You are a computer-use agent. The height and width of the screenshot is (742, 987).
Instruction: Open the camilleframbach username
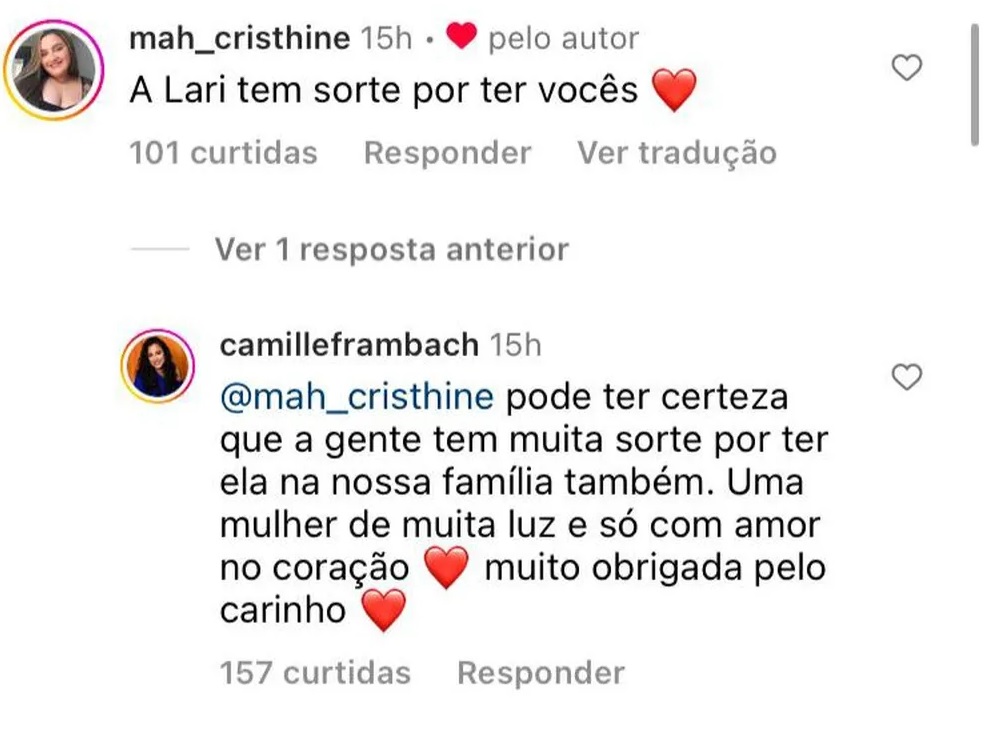click(x=349, y=346)
